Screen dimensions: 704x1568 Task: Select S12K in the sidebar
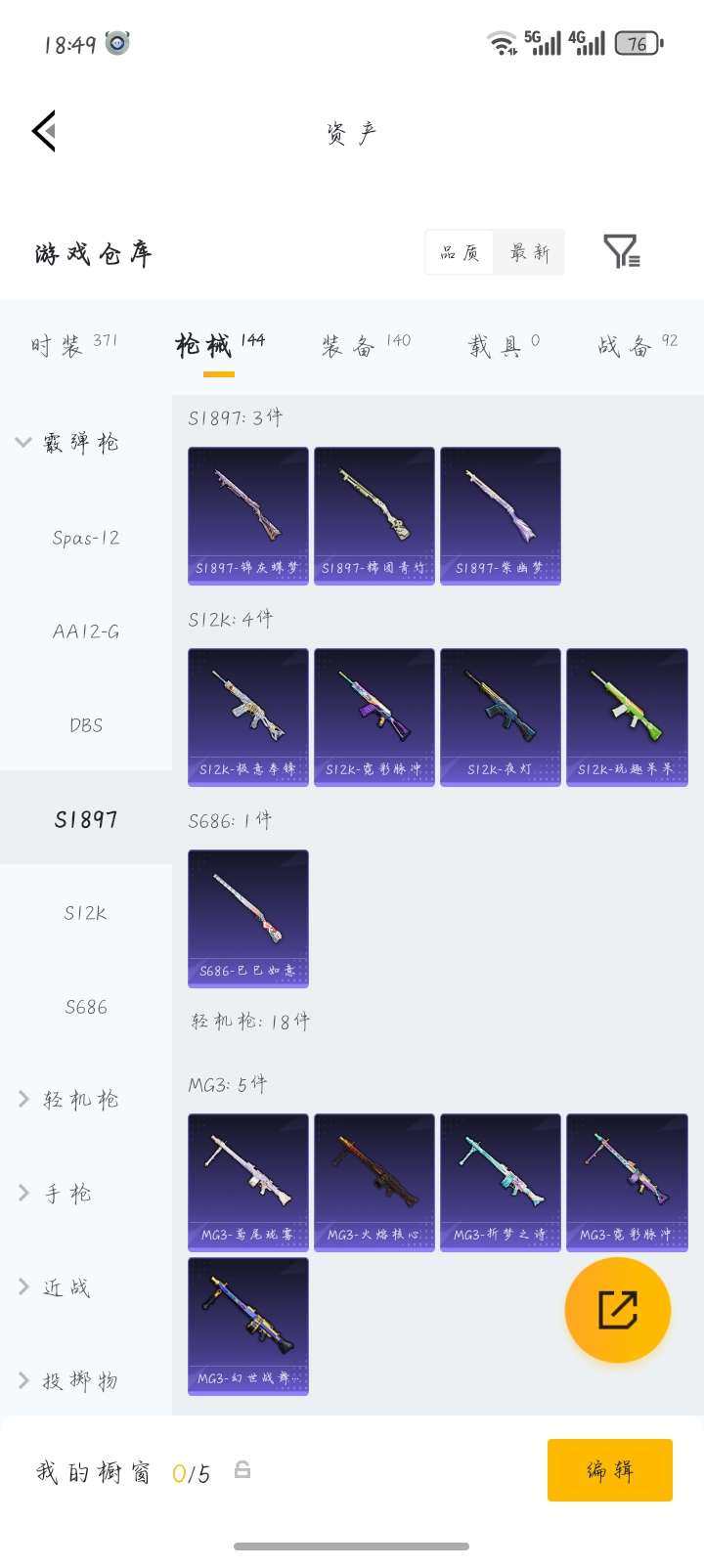(86, 913)
